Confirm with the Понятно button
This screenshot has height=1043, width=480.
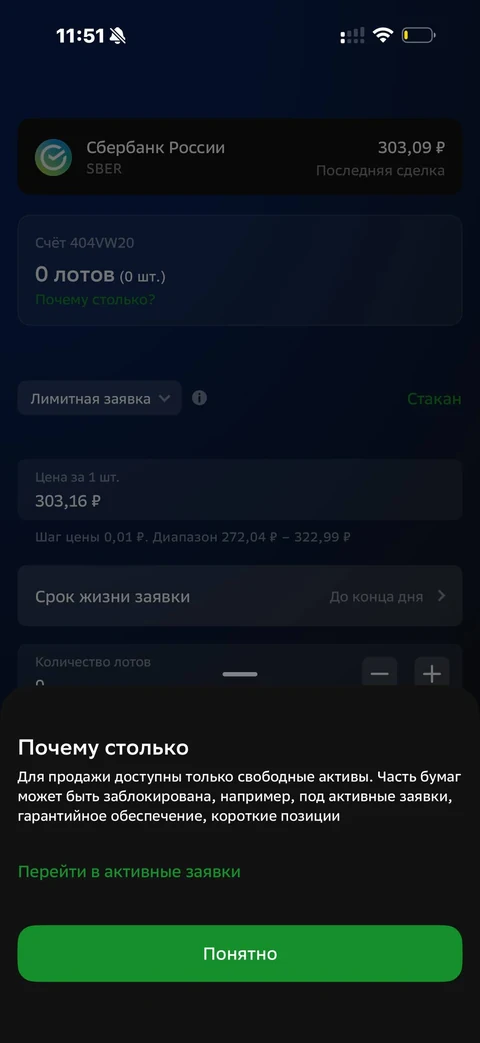(x=239, y=953)
